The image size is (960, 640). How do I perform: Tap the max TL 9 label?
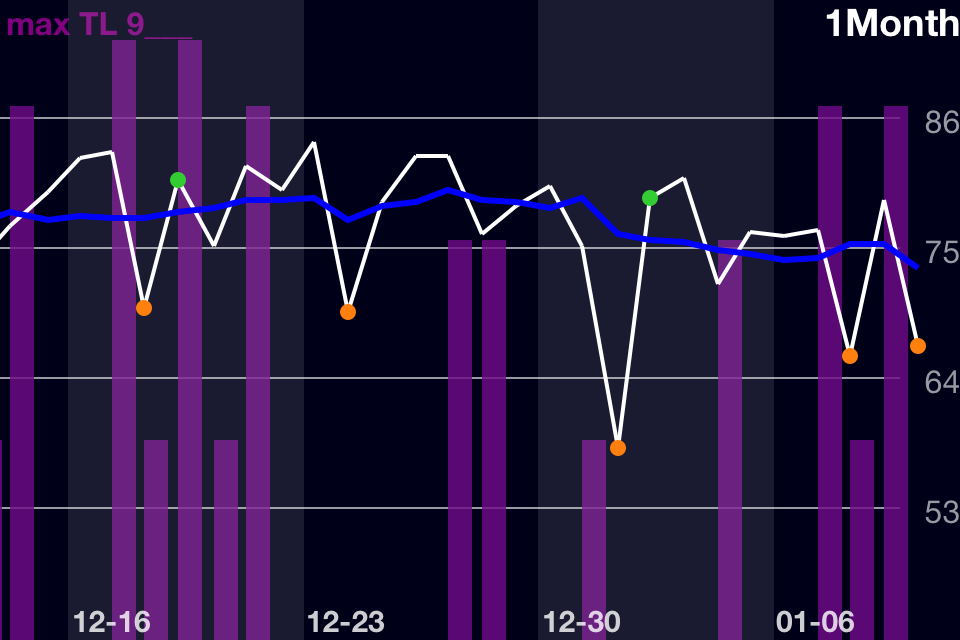98,23
